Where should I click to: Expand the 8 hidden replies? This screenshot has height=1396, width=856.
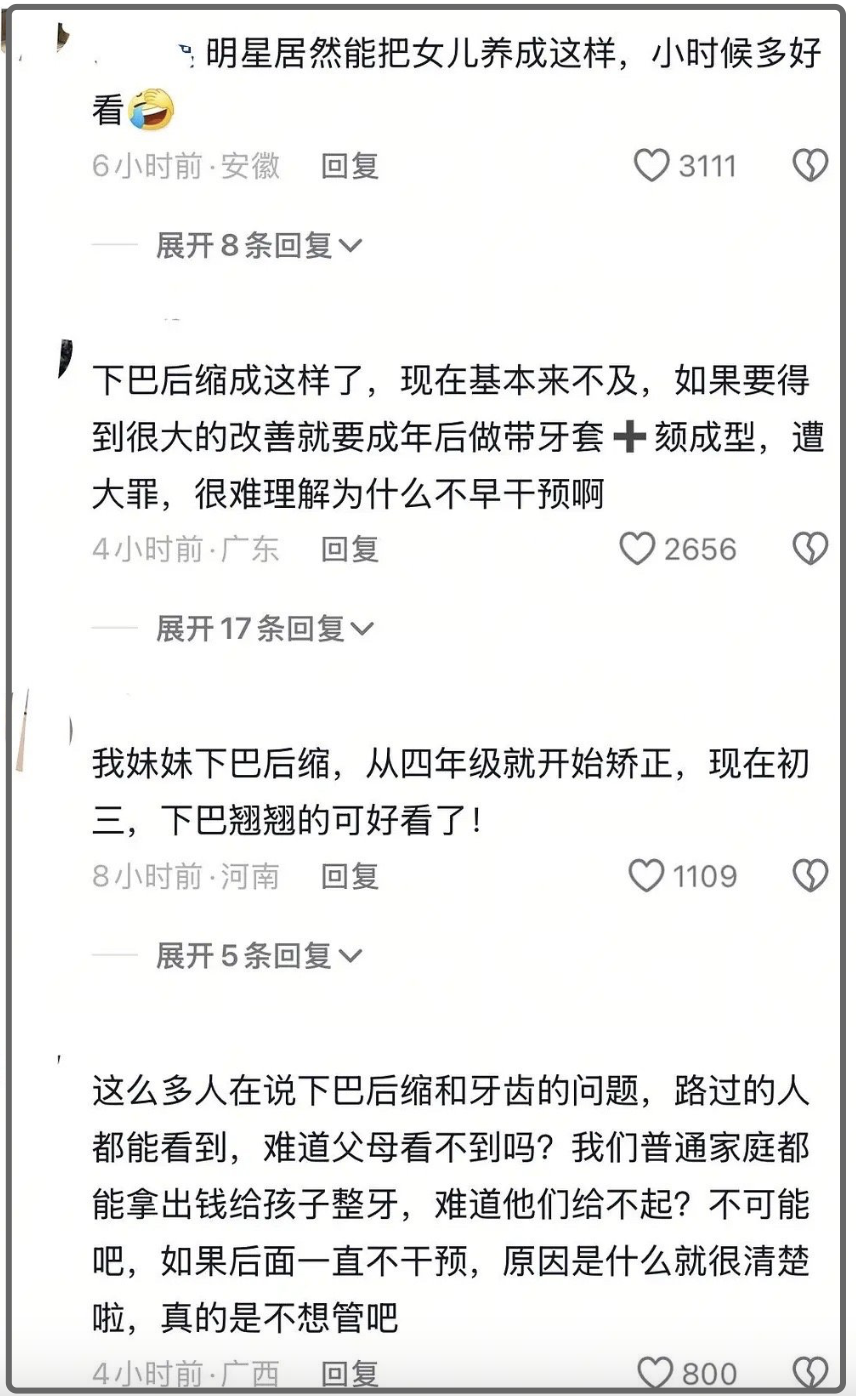click(x=258, y=245)
